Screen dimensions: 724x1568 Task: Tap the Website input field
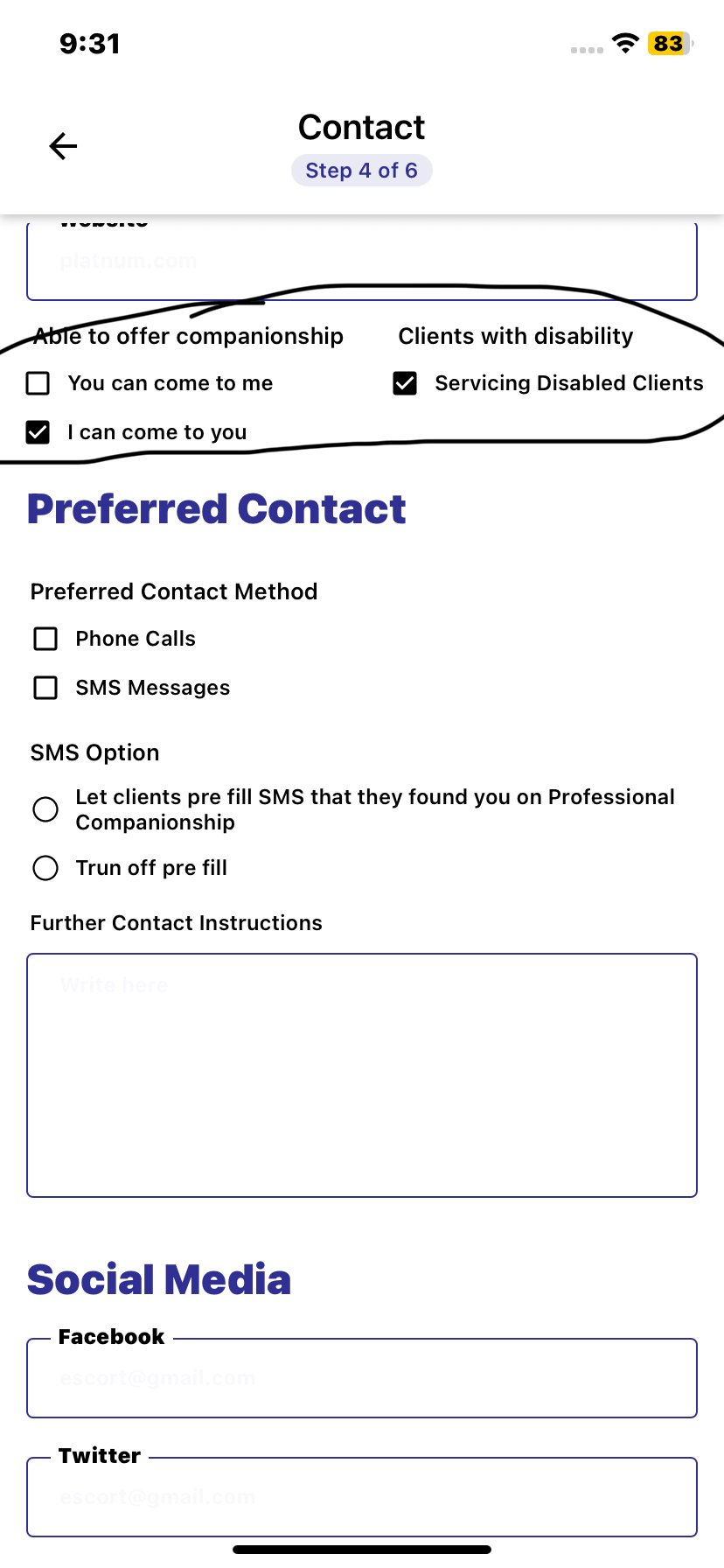[x=361, y=262]
